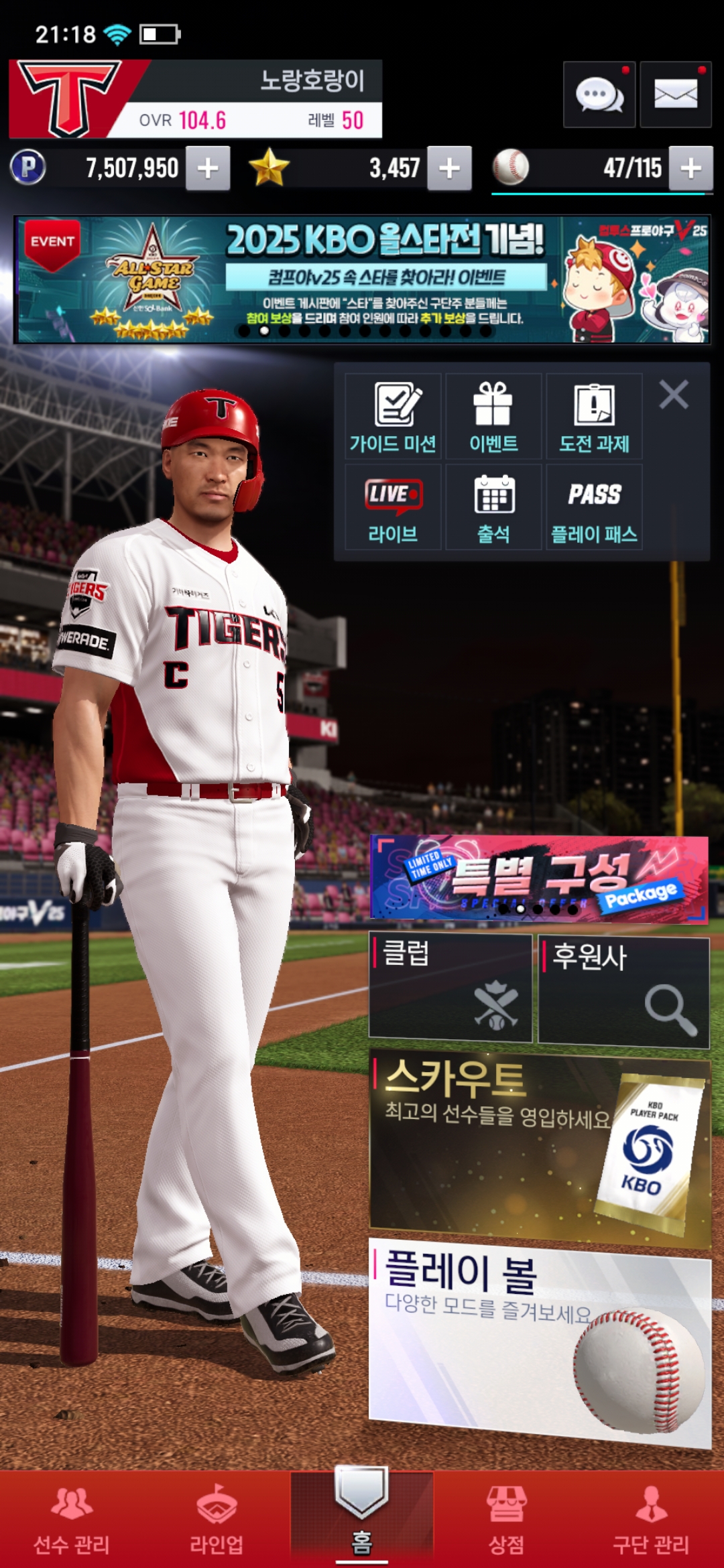724x1568 pixels.
Task: Open the chat bubble icon
Action: (599, 94)
